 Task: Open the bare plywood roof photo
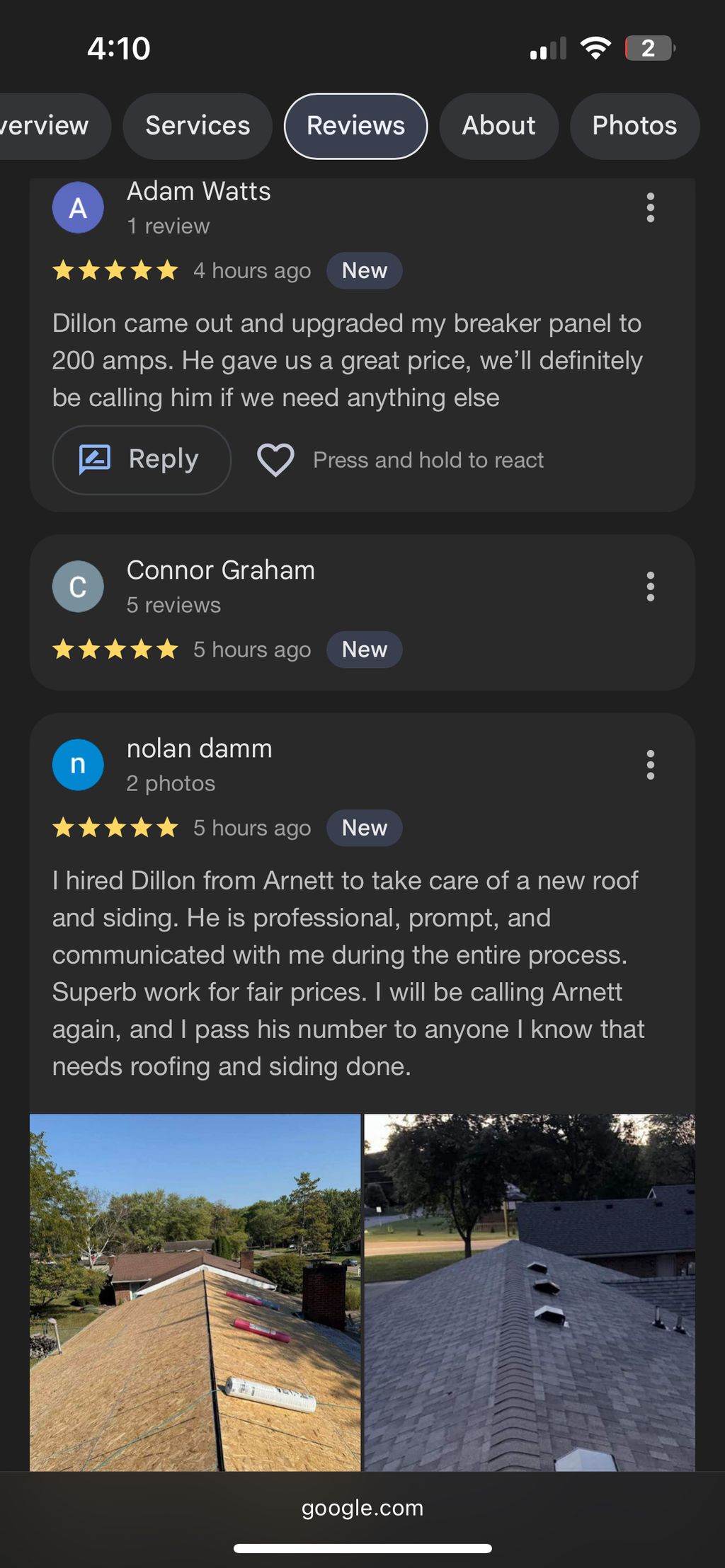pyautogui.click(x=195, y=1291)
